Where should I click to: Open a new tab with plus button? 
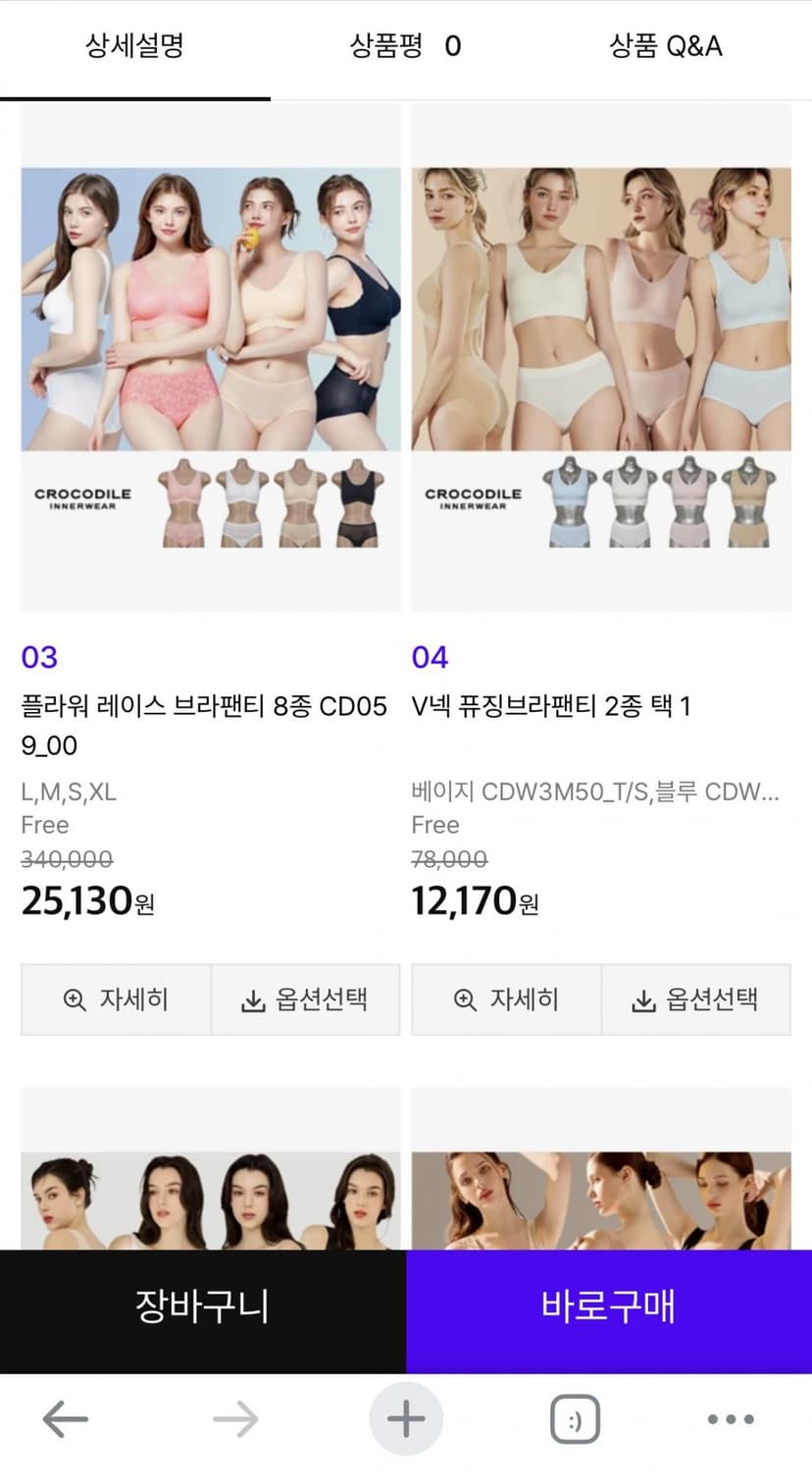[x=406, y=1419]
